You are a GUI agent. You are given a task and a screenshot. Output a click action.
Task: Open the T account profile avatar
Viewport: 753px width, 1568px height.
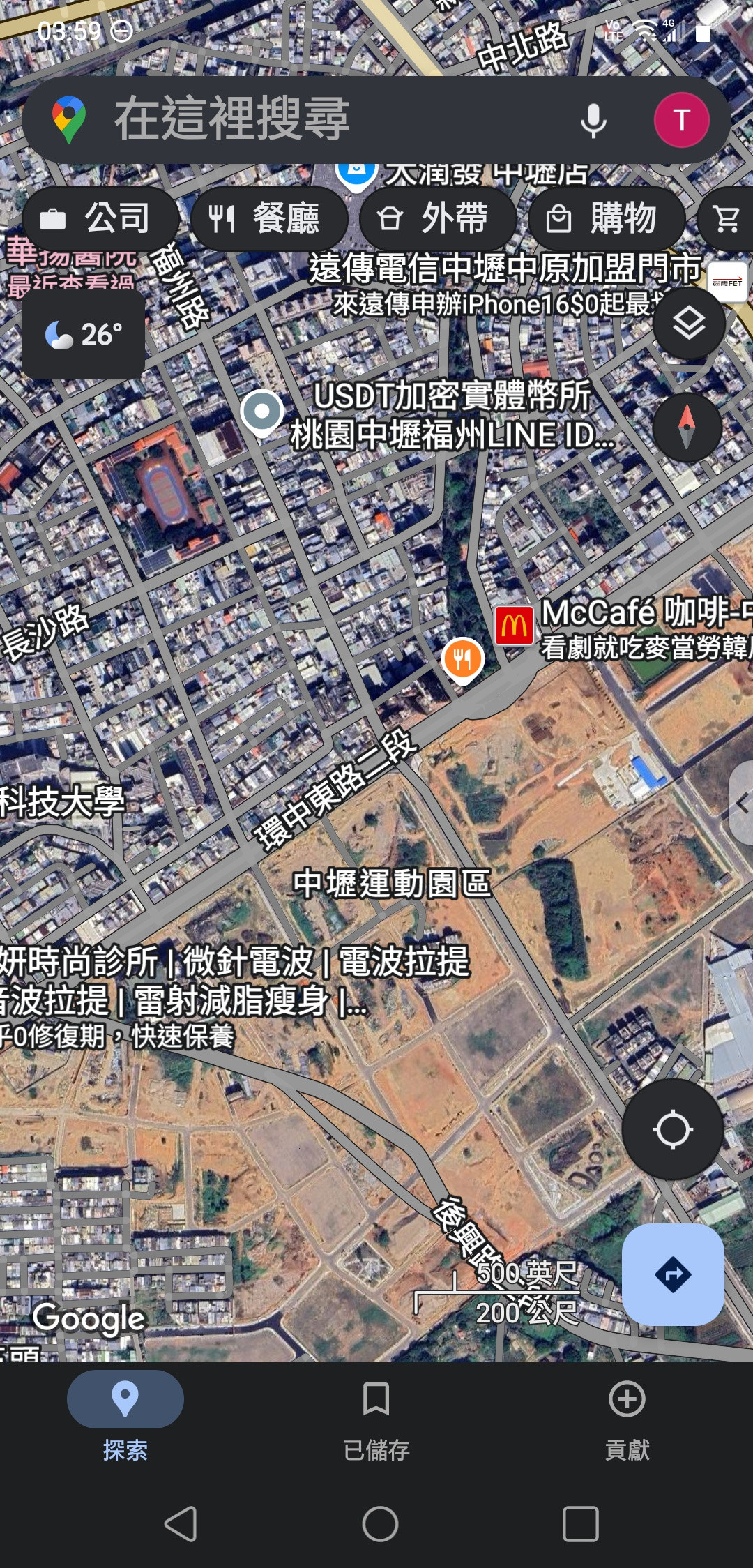681,120
